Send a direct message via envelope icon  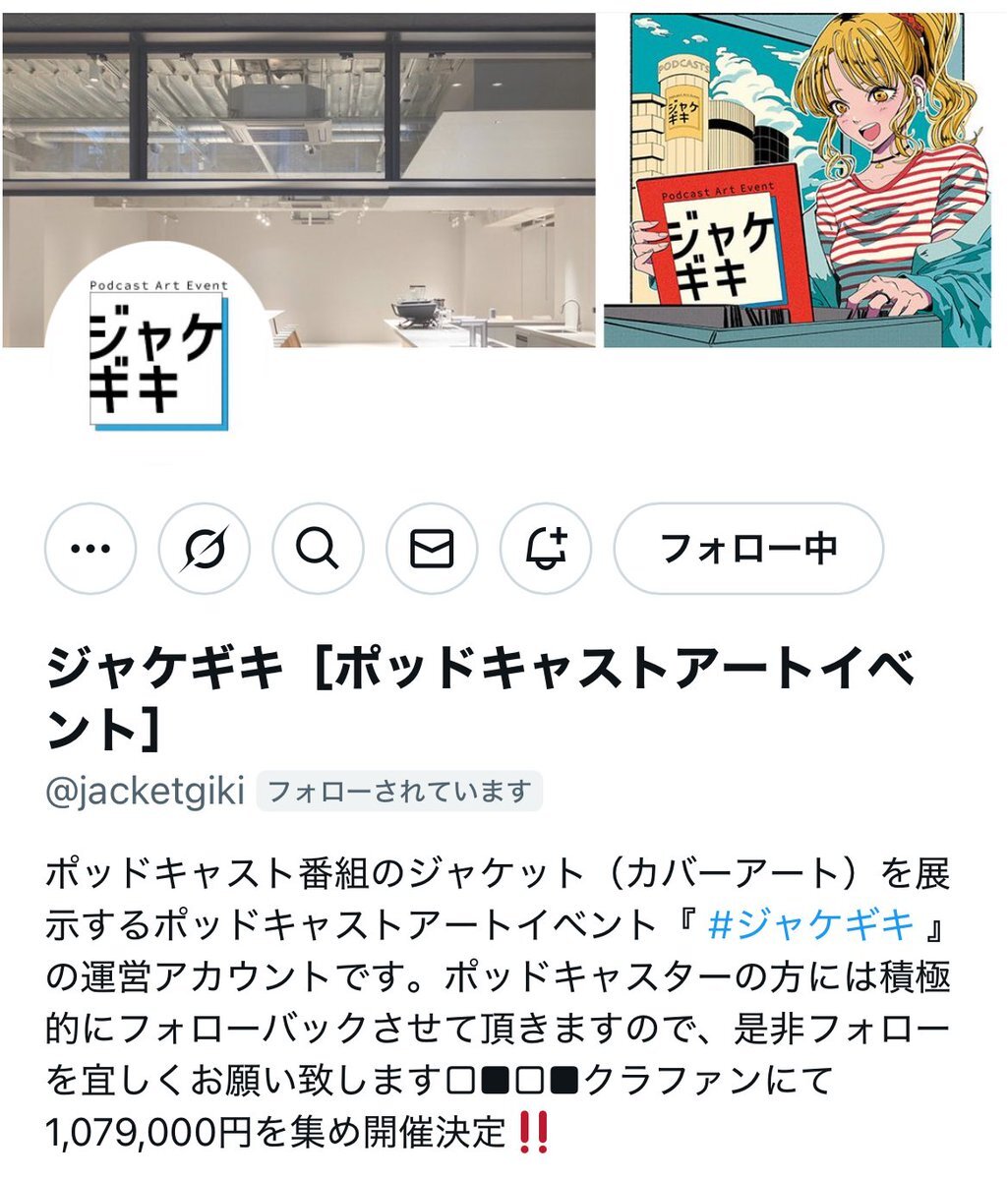(432, 549)
